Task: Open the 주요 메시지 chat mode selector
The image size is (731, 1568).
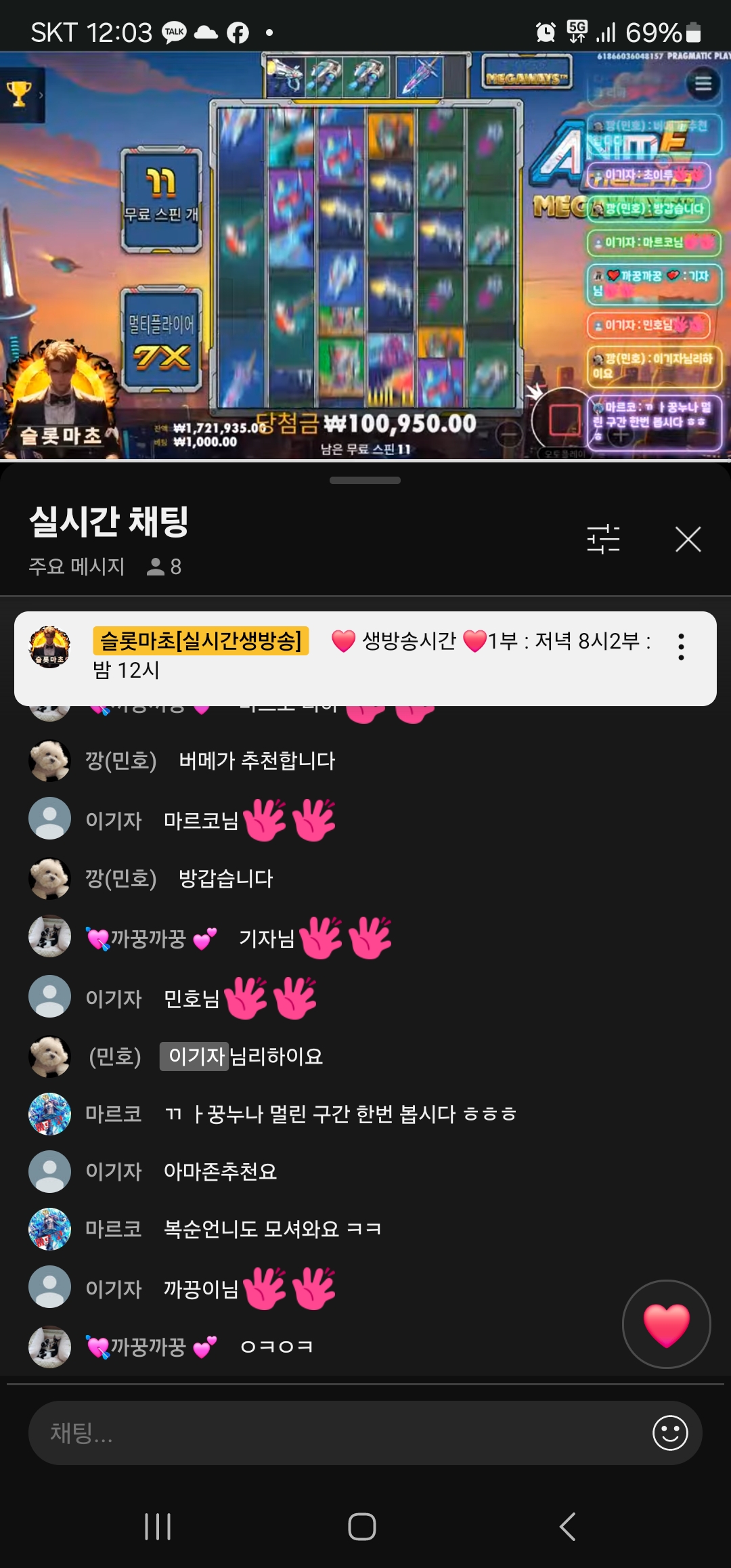Action: [x=77, y=567]
